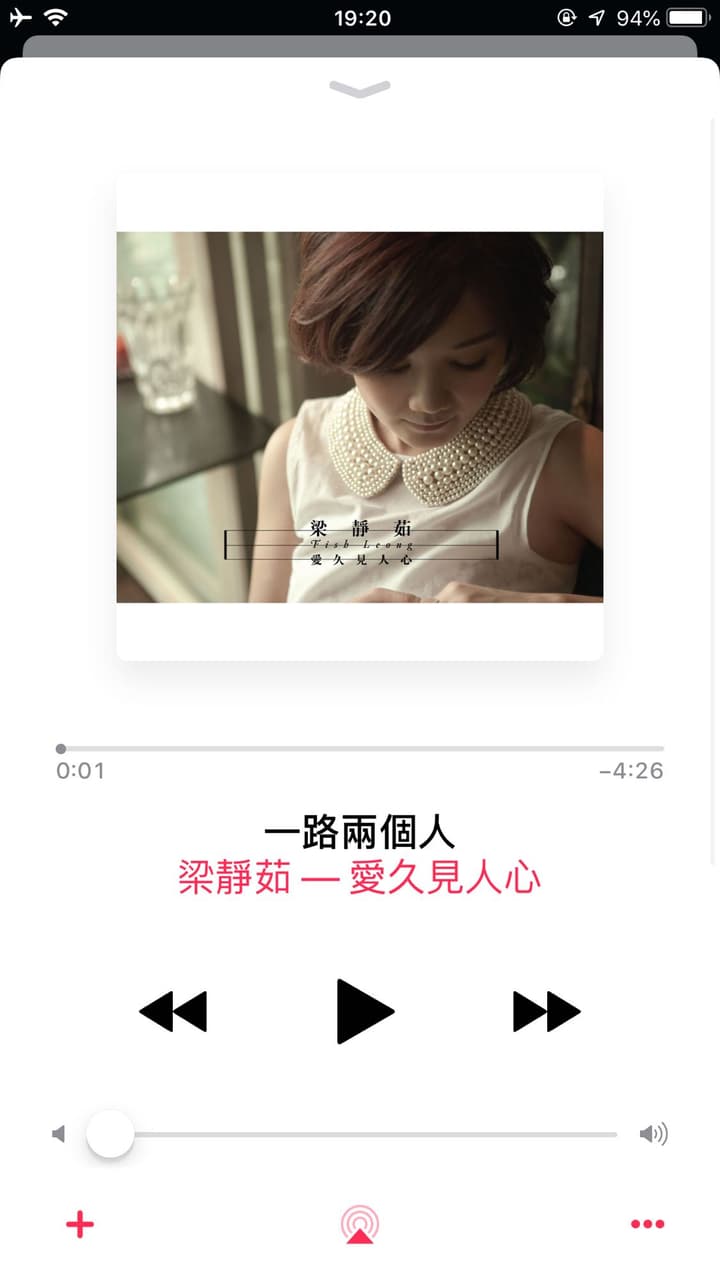Play the song 一路兩個人
This screenshot has width=720, height=1280.
365,1011
